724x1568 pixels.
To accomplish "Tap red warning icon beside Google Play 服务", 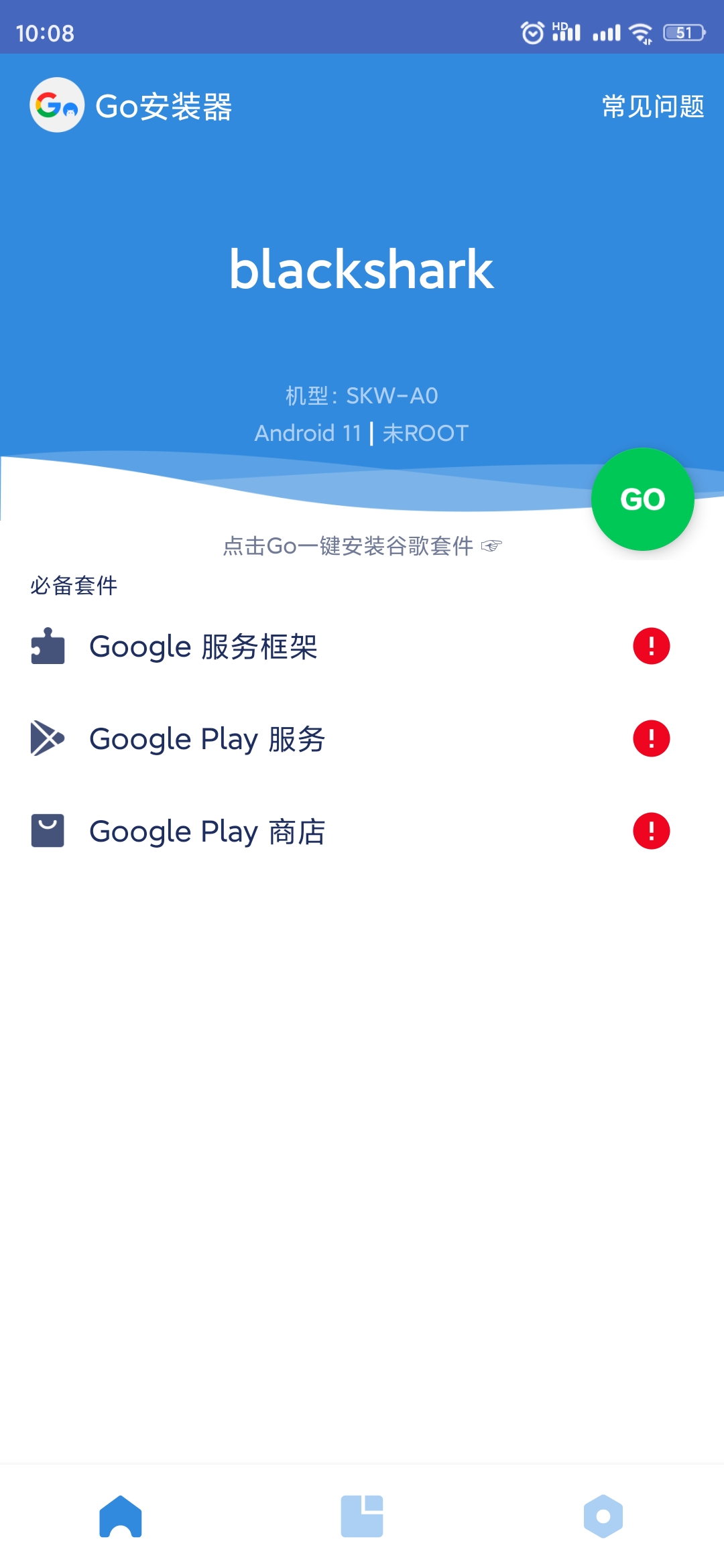I will tap(652, 738).
